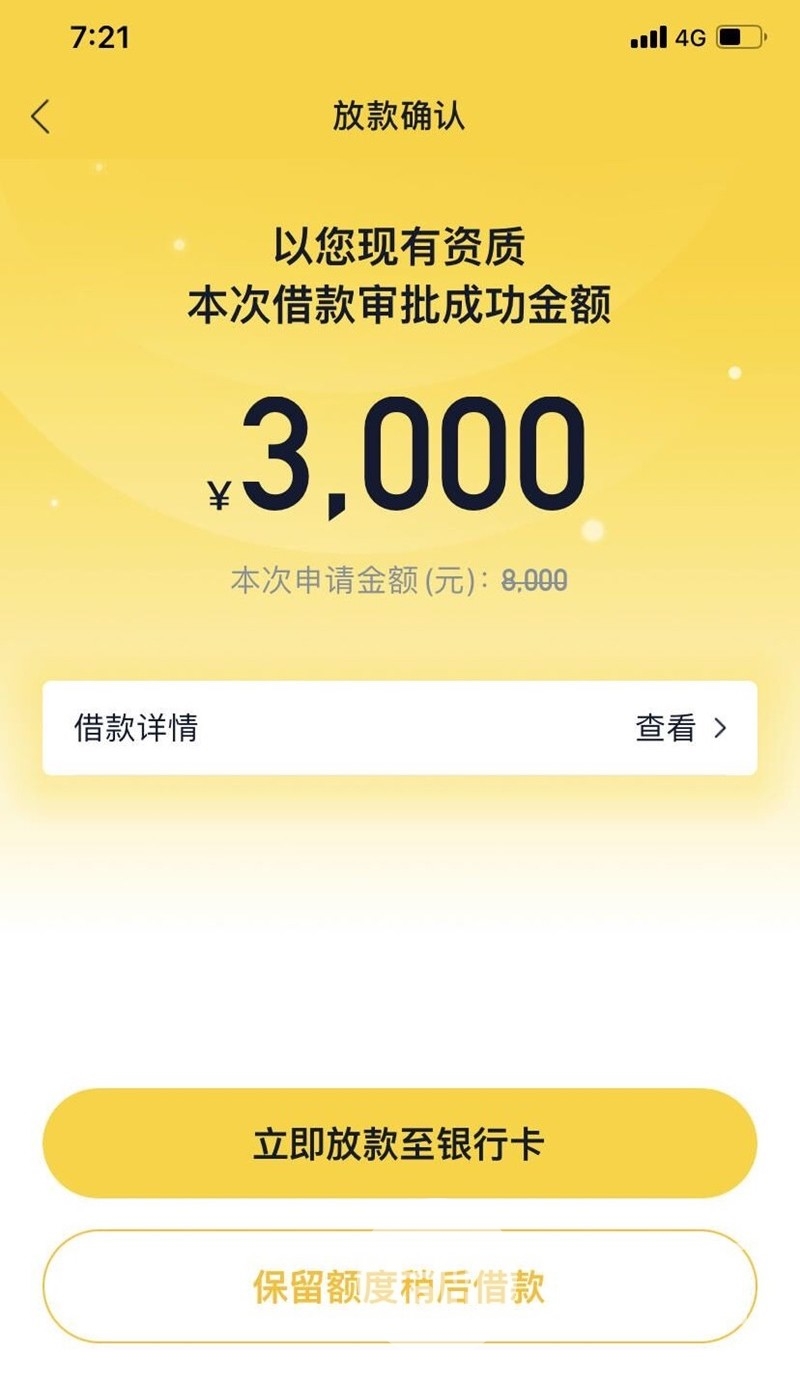Tap 立即放款至银行卡 button
The image size is (800, 1396).
coord(399,1144)
